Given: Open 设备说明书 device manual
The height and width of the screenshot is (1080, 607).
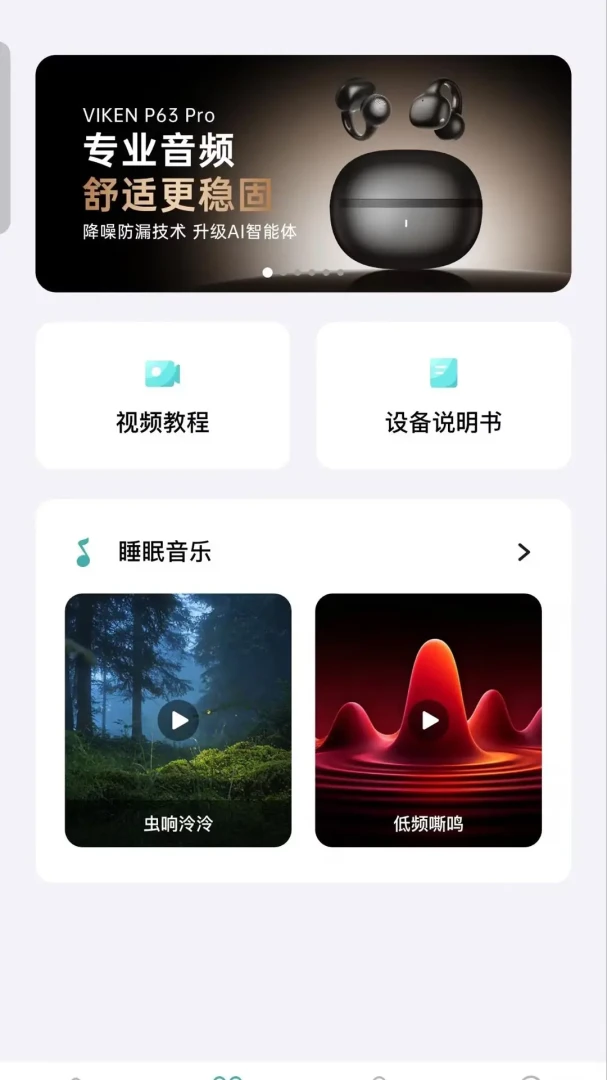Looking at the screenshot, I should pos(443,395).
